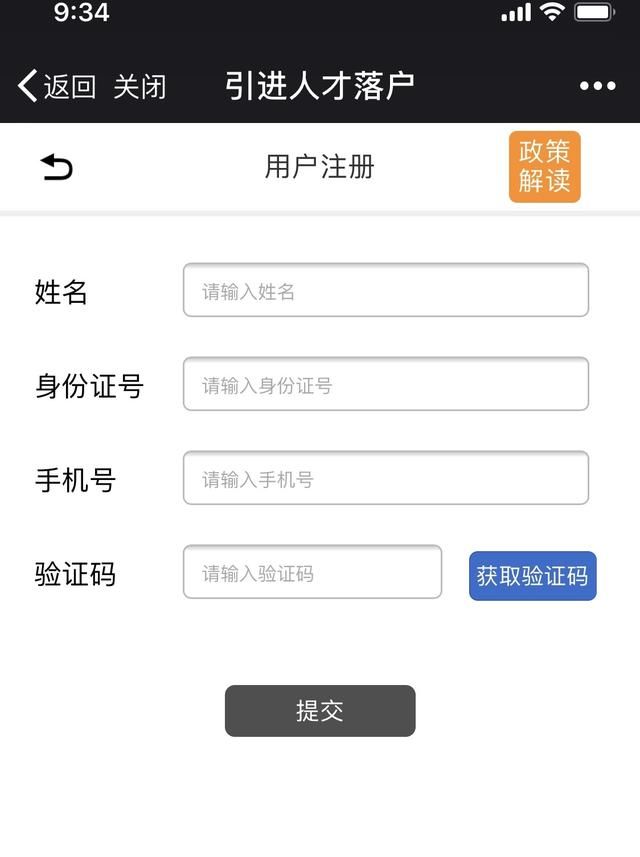
Task: Open the three-dot overflow menu
Action: [597, 87]
